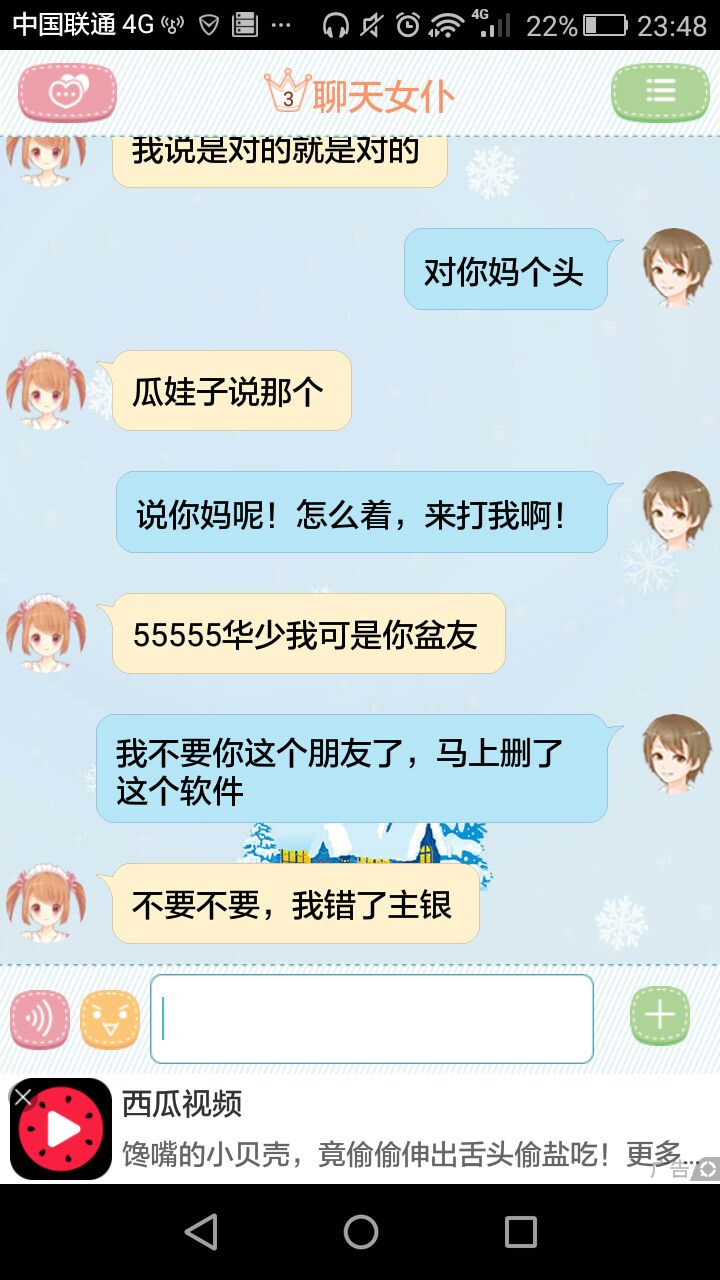Open the orange emoji face button

point(110,1019)
